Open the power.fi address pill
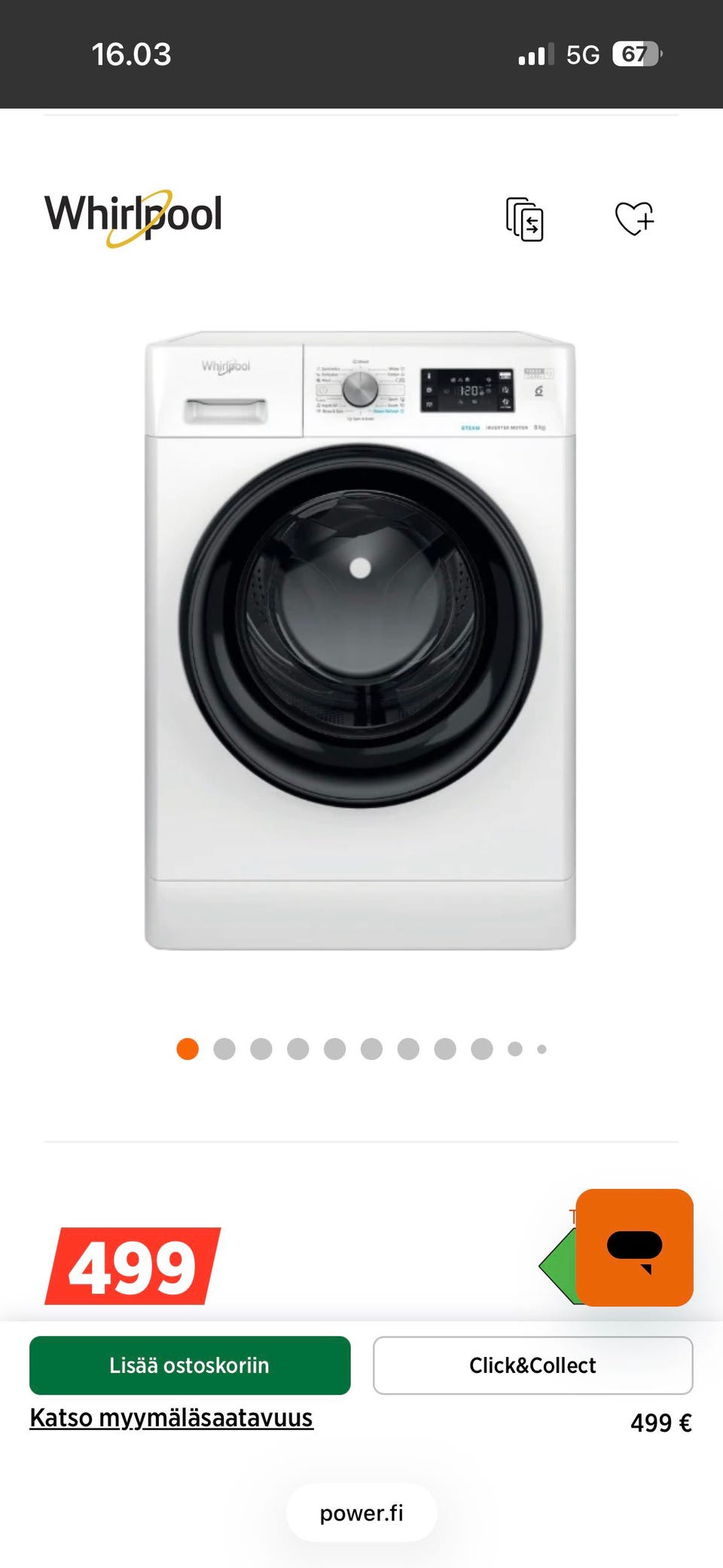 [361, 1513]
